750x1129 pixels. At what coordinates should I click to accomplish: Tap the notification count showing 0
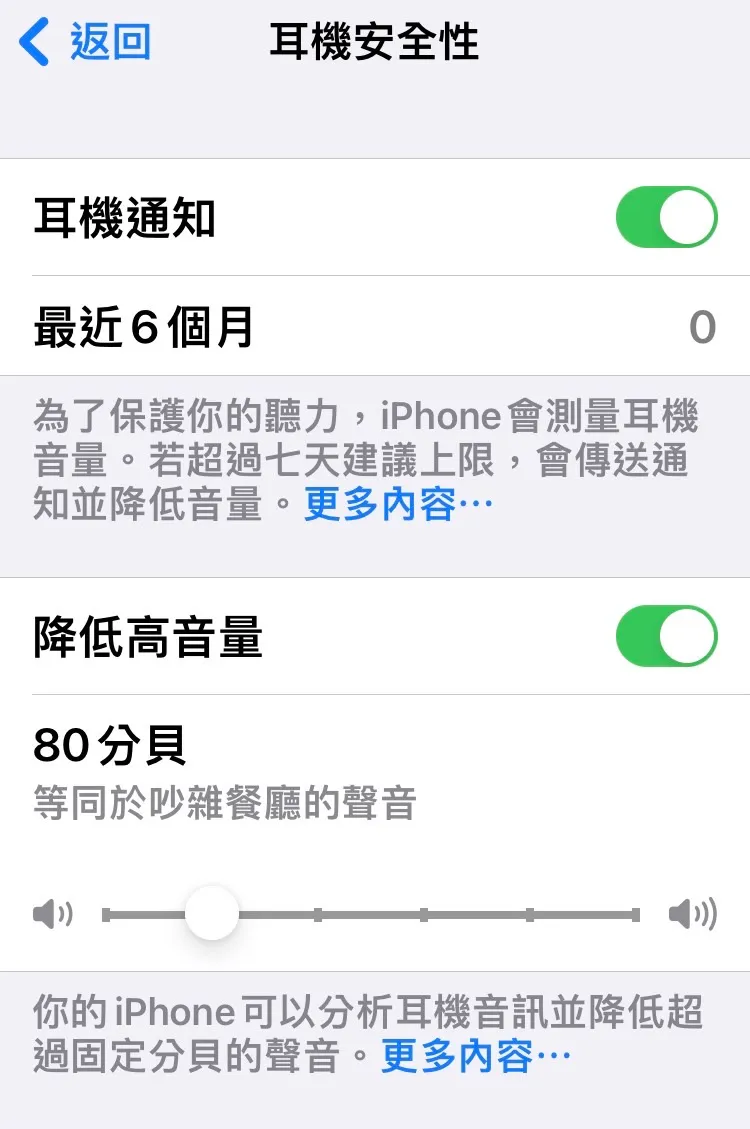coord(704,327)
